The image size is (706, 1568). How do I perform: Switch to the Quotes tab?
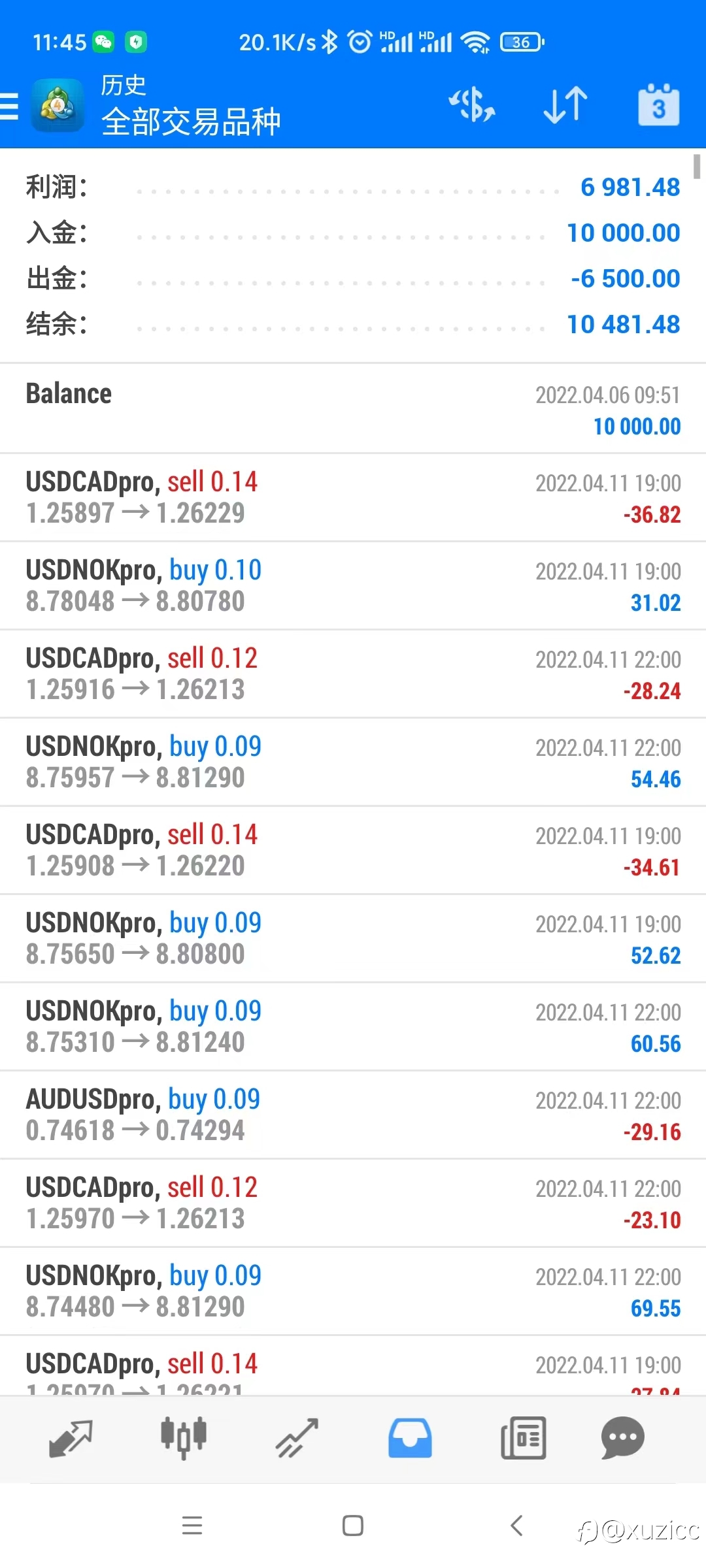coord(71,1439)
